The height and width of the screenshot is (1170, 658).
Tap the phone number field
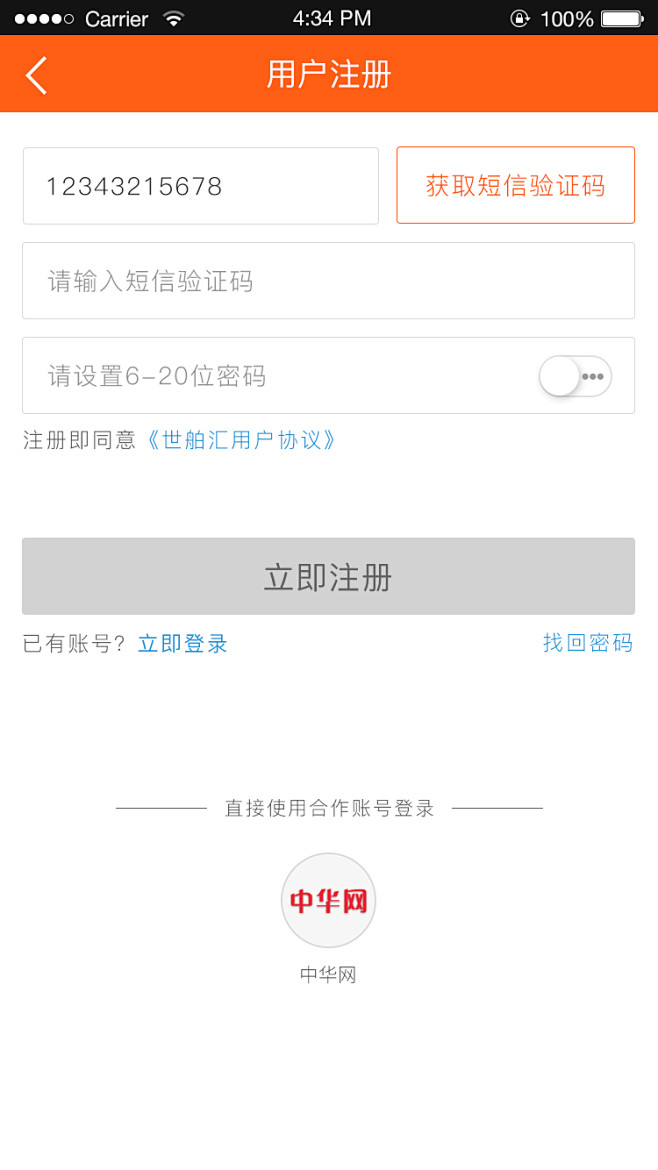200,186
